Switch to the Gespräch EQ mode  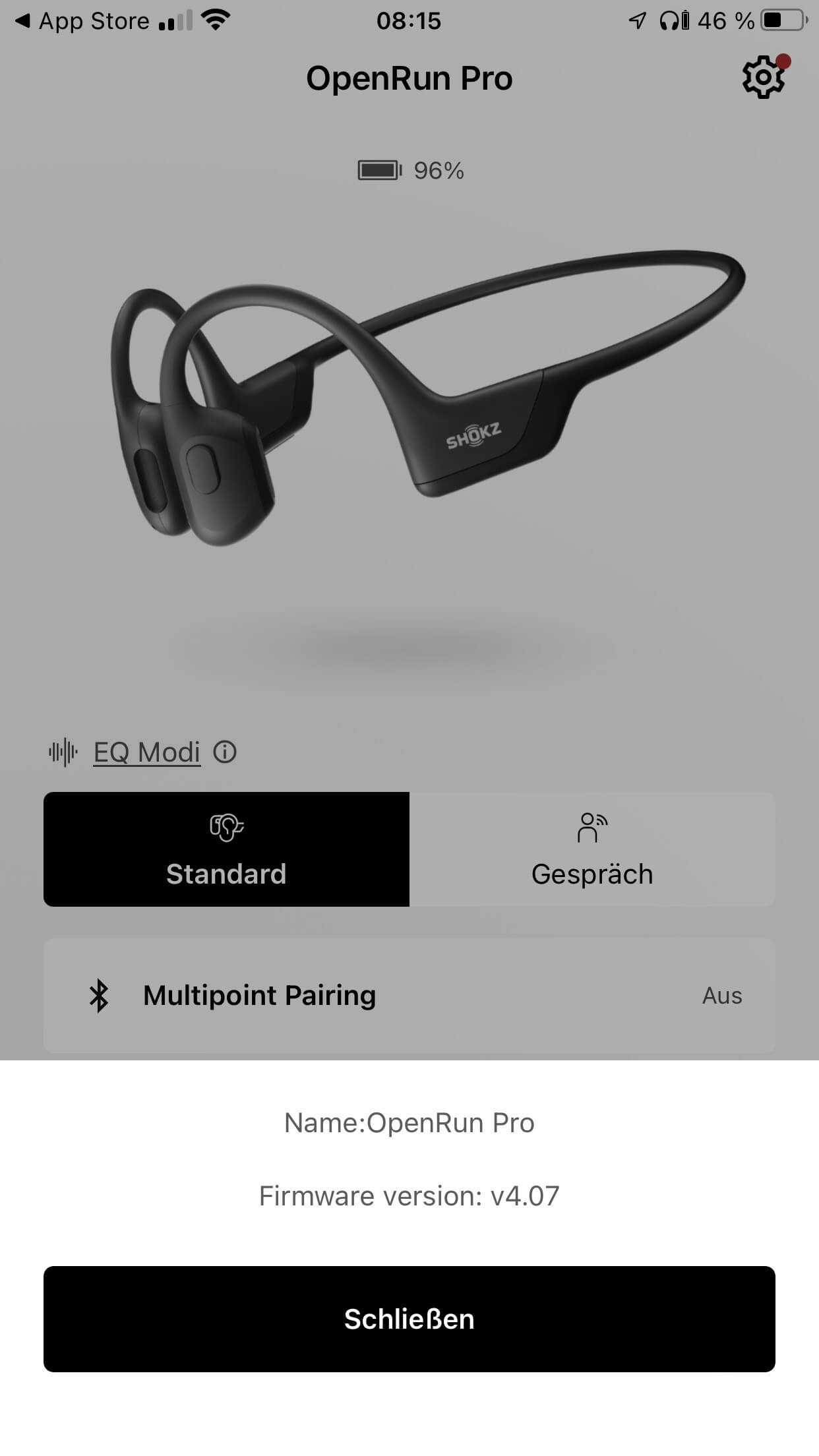(x=591, y=849)
